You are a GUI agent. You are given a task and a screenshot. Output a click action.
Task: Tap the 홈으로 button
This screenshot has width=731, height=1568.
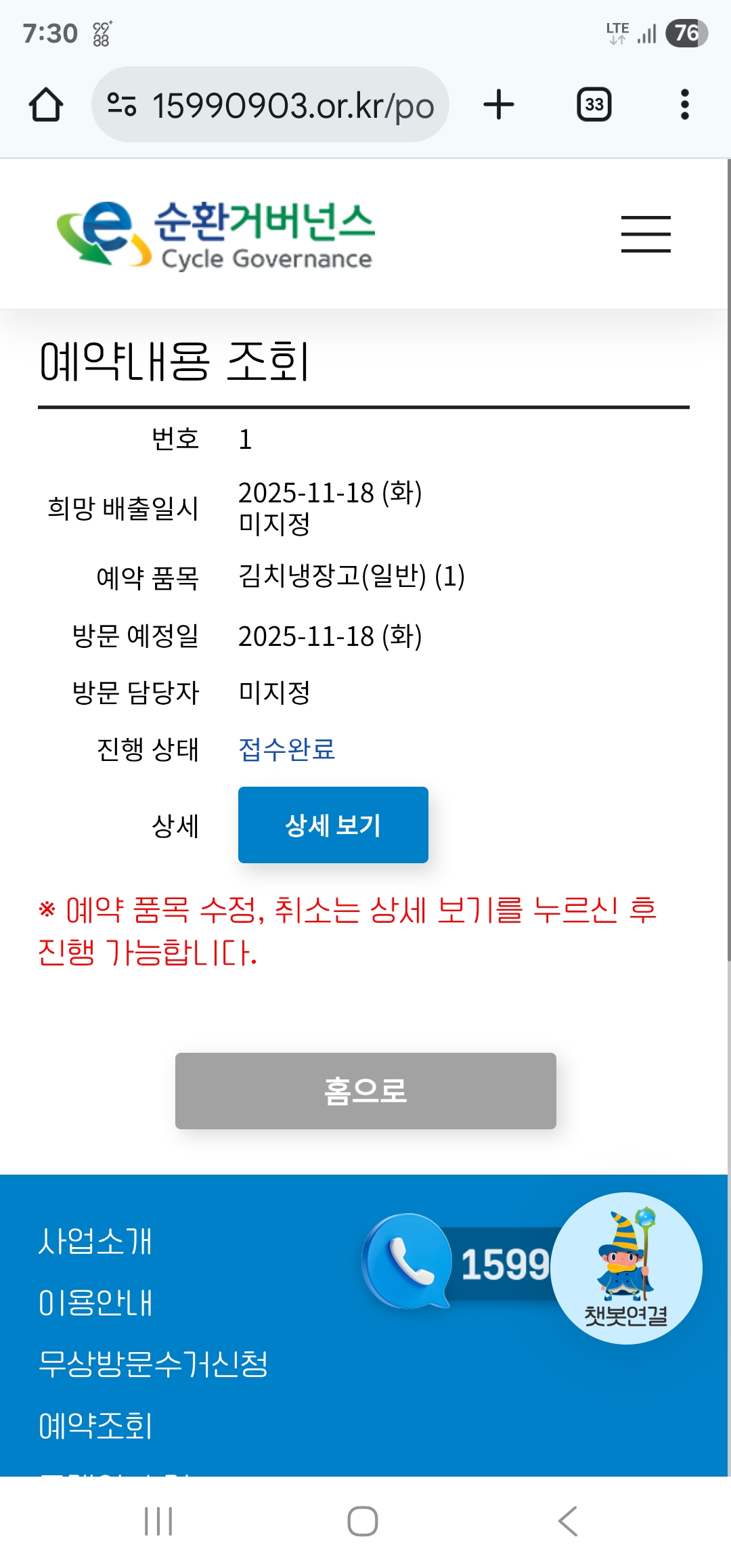pos(365,1091)
